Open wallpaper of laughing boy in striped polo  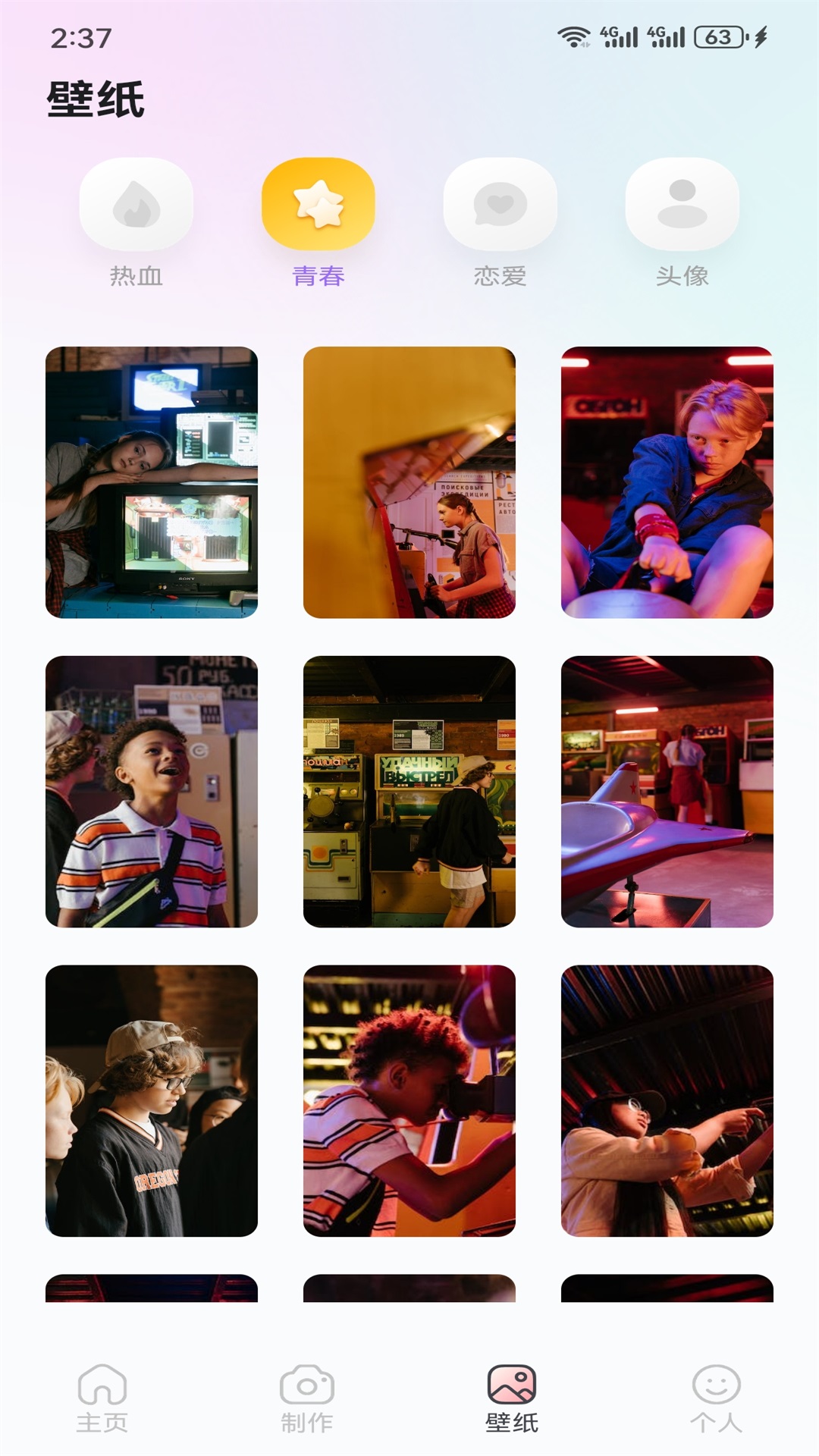point(152,792)
